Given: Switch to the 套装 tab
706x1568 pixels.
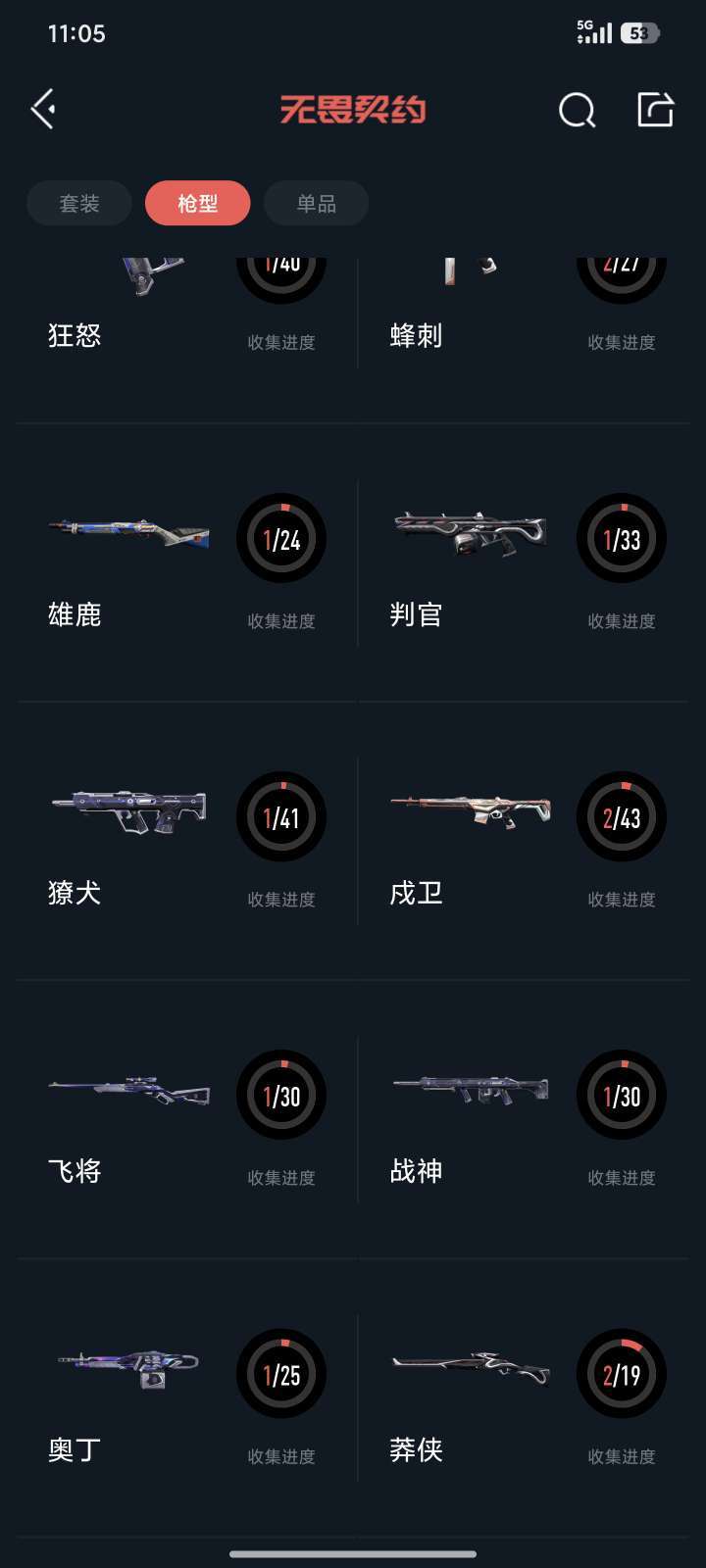Looking at the screenshot, I should tap(79, 203).
